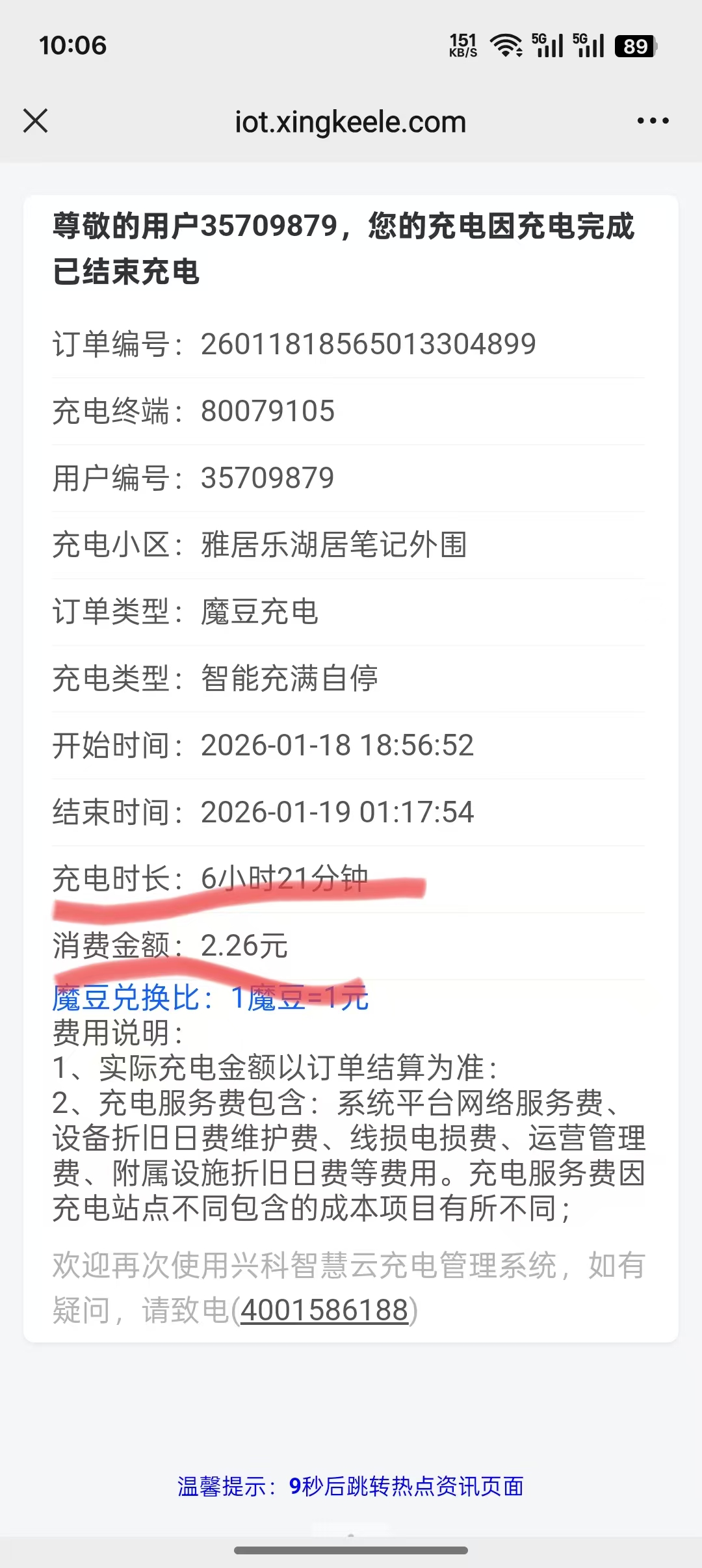This screenshot has width=702, height=1568.
Task: Open the three-dot overflow menu
Action: pos(653,121)
